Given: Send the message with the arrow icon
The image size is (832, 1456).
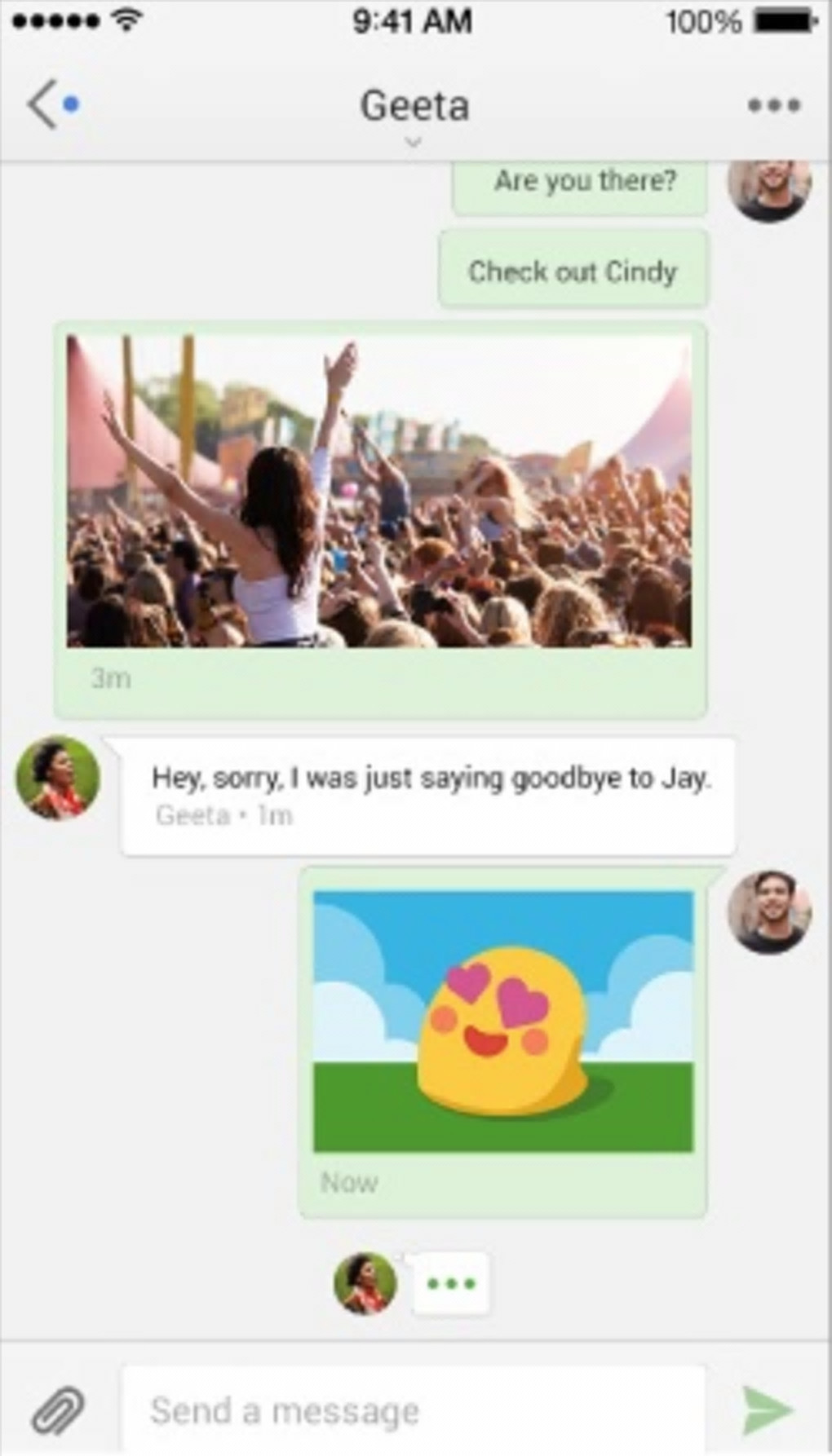Looking at the screenshot, I should click(x=767, y=1410).
